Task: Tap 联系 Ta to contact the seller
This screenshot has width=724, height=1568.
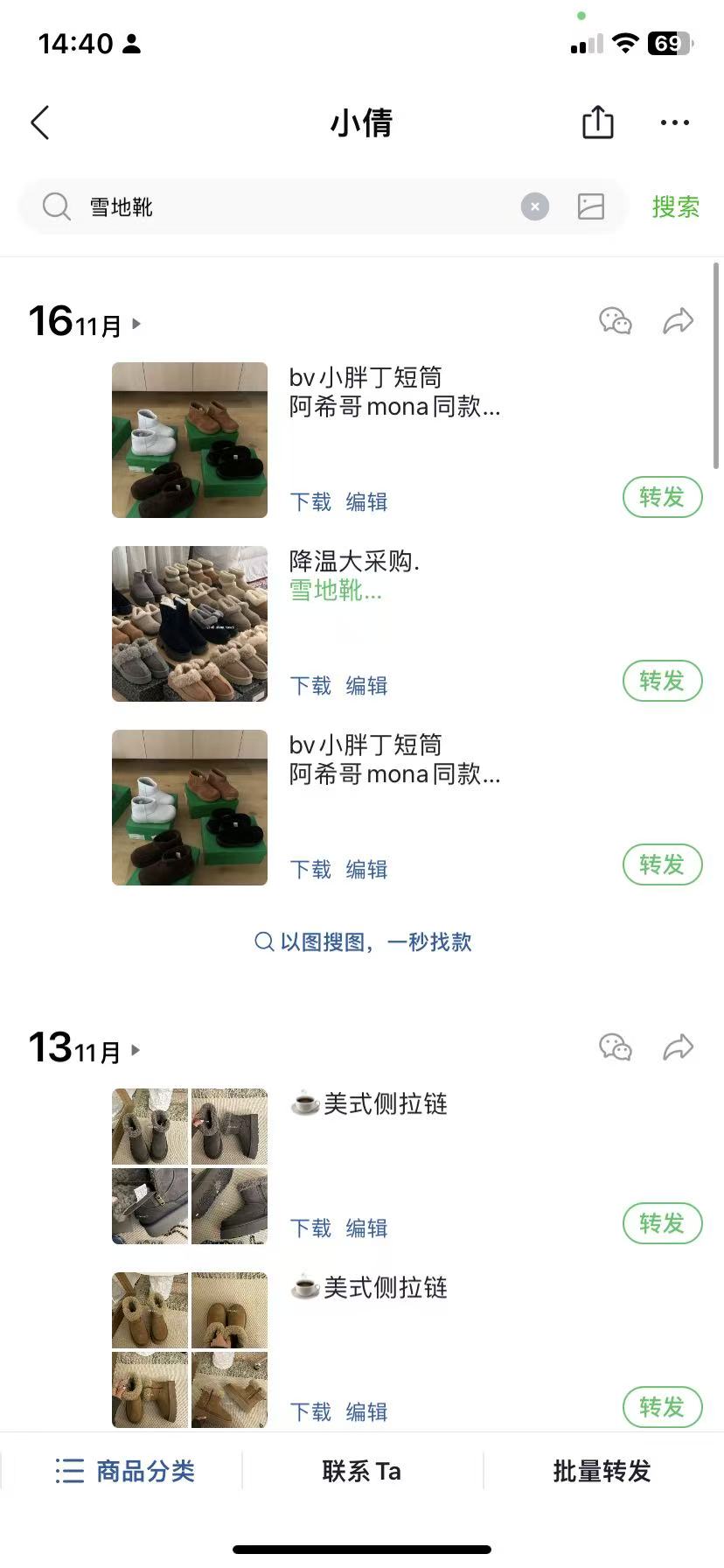Action: [x=362, y=1472]
